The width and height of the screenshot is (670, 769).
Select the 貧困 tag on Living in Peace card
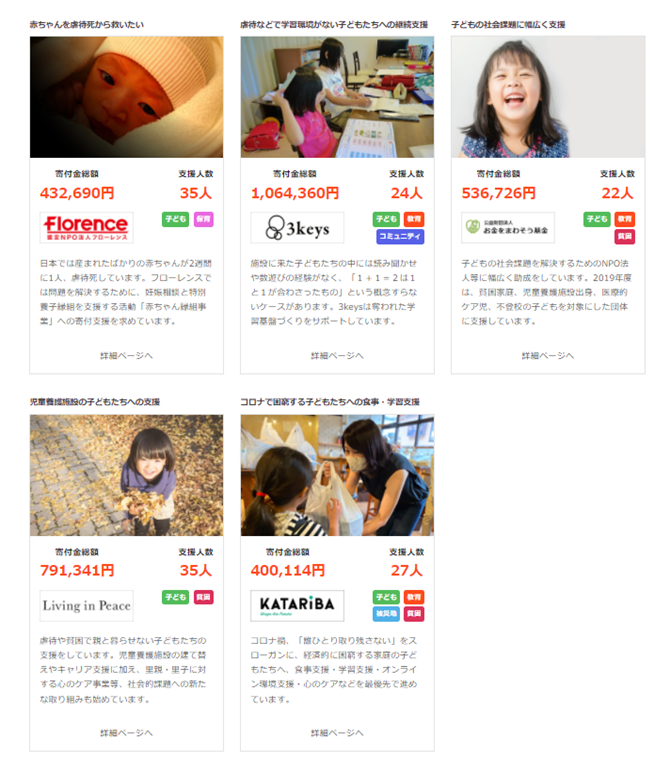[x=203, y=597]
